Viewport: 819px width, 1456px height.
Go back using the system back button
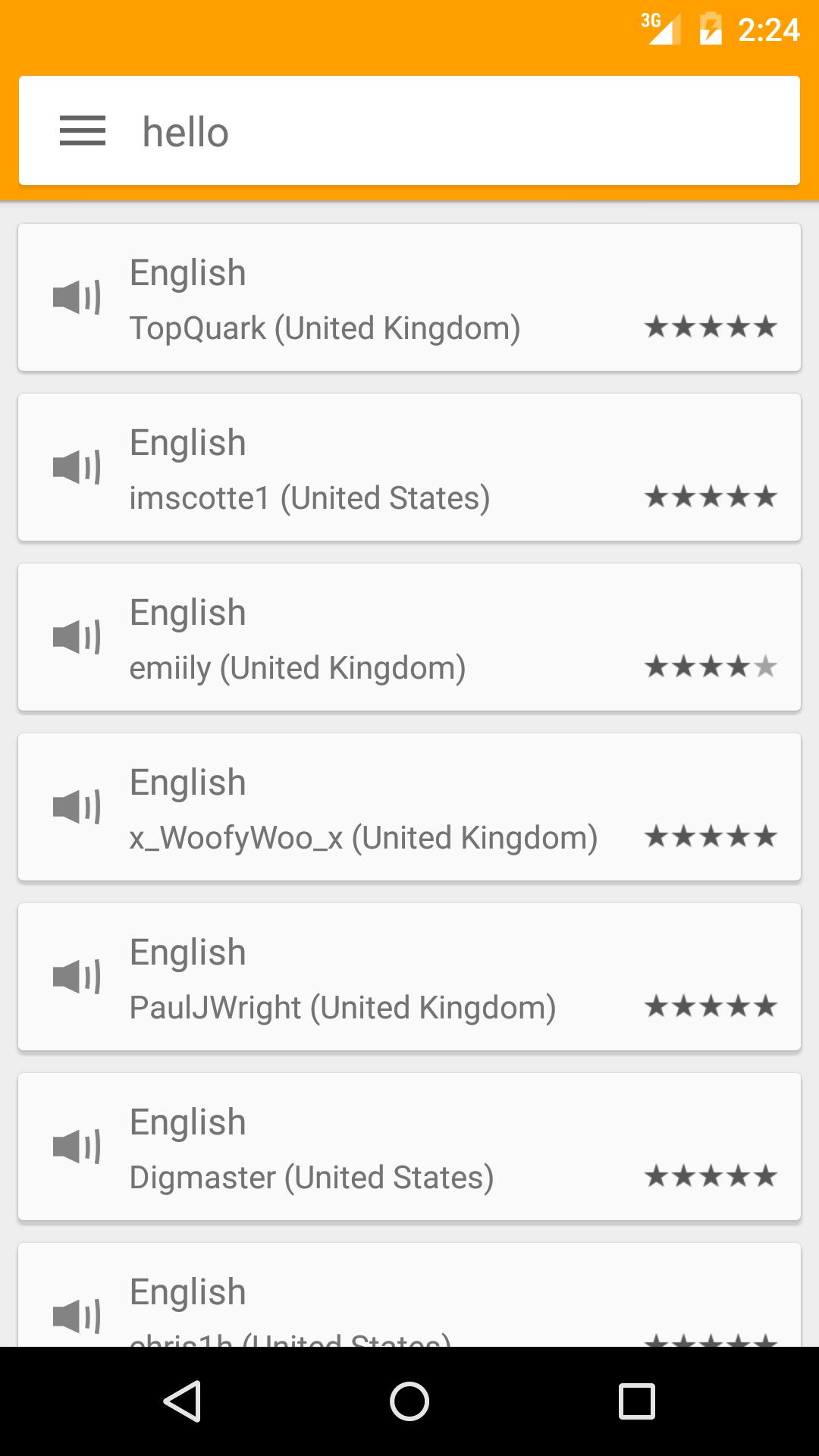click(x=182, y=1401)
